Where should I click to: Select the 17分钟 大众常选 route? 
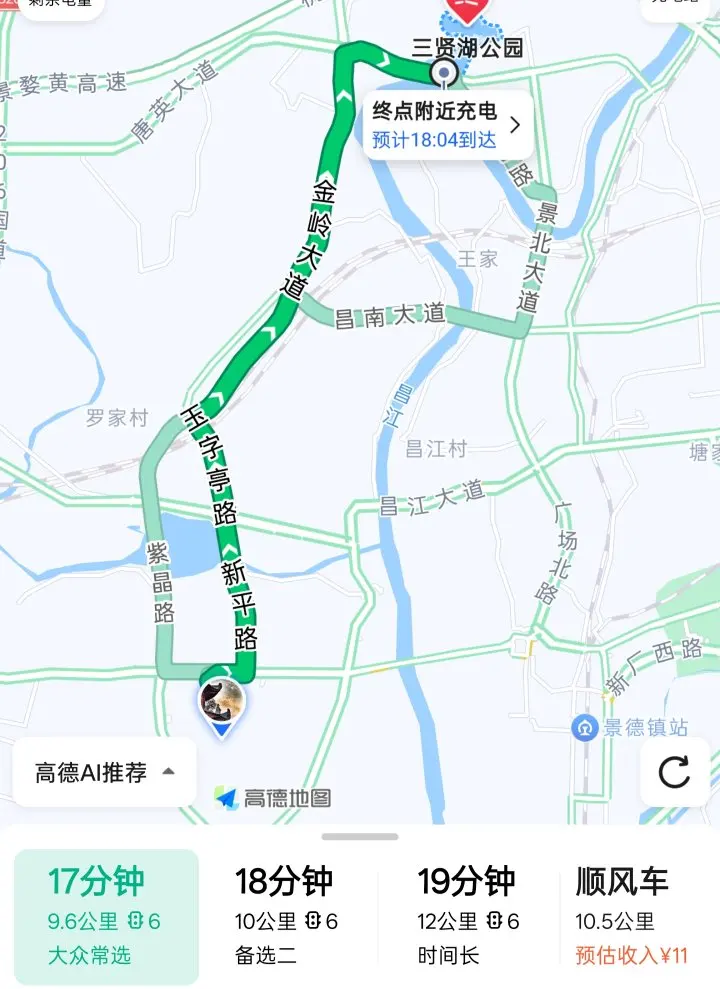pyautogui.click(x=106, y=916)
